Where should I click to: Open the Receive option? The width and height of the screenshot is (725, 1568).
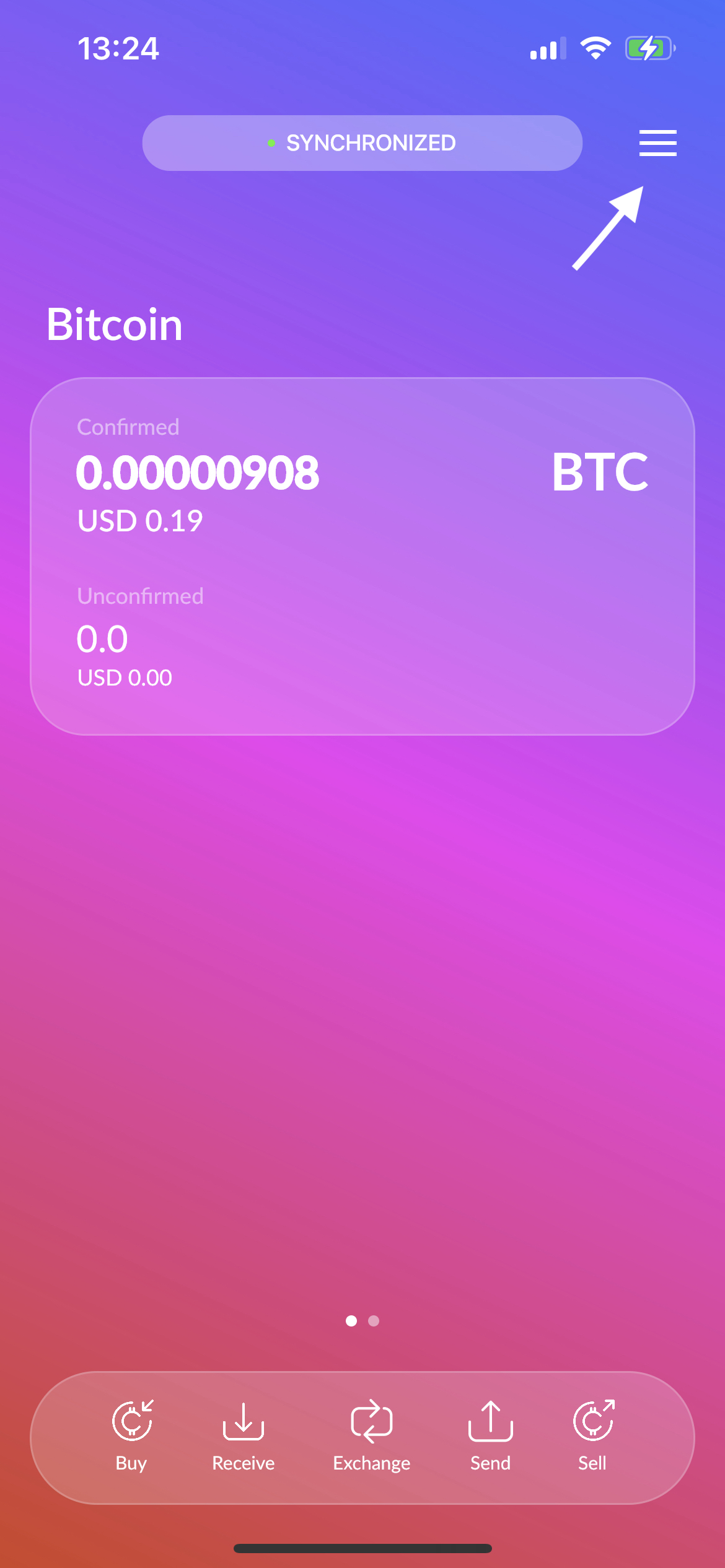point(244,1435)
